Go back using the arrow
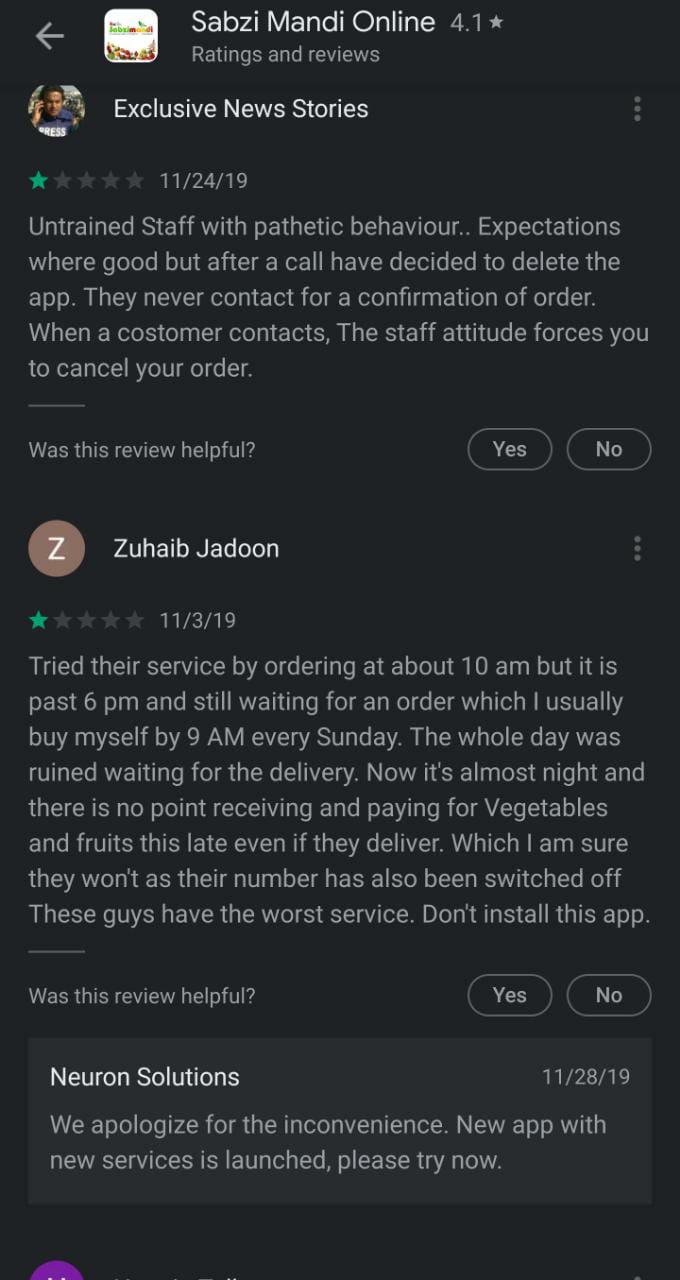Viewport: 680px width, 1280px height. (x=49, y=37)
